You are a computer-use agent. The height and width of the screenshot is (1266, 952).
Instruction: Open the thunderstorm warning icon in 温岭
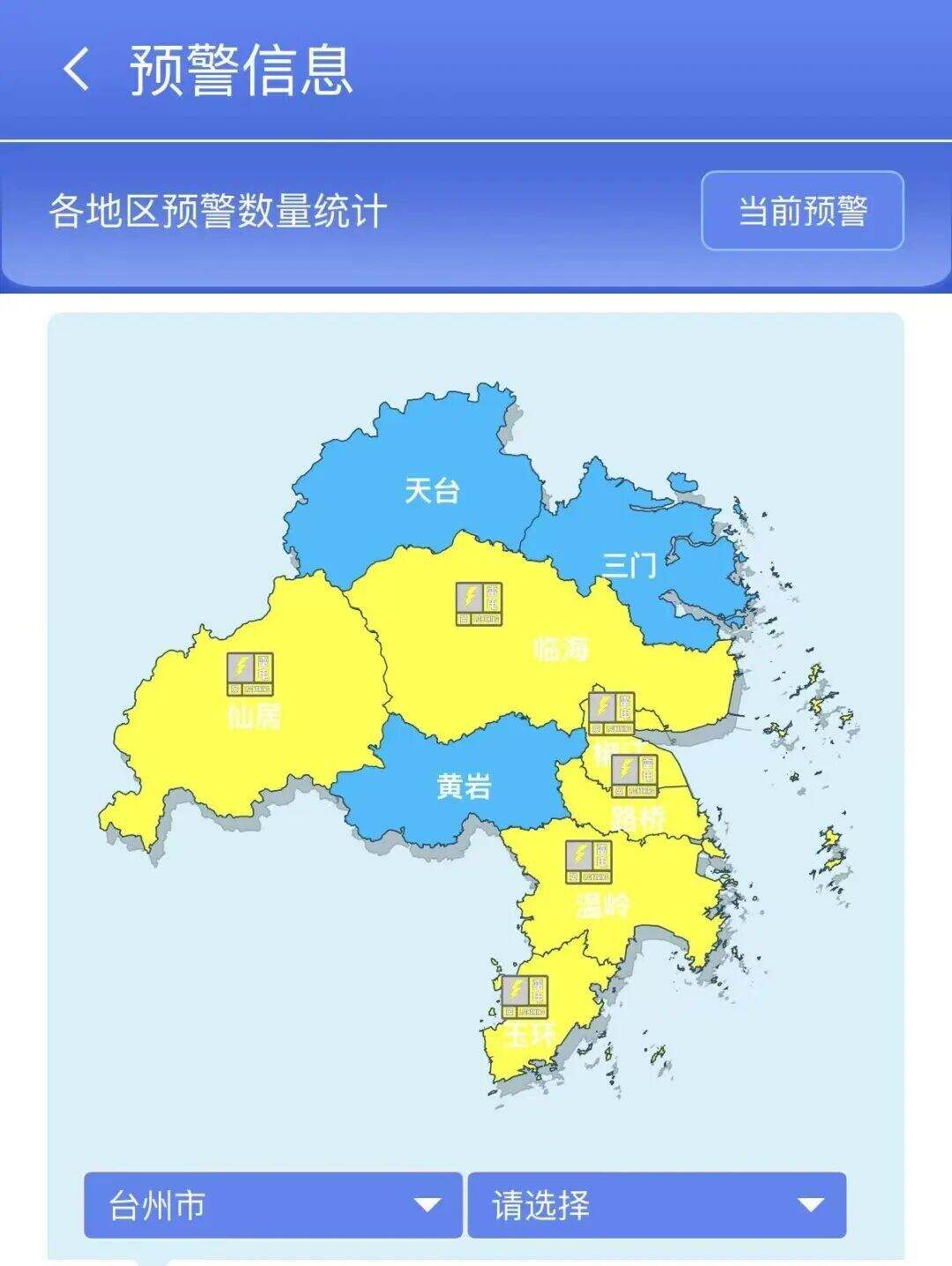(588, 861)
